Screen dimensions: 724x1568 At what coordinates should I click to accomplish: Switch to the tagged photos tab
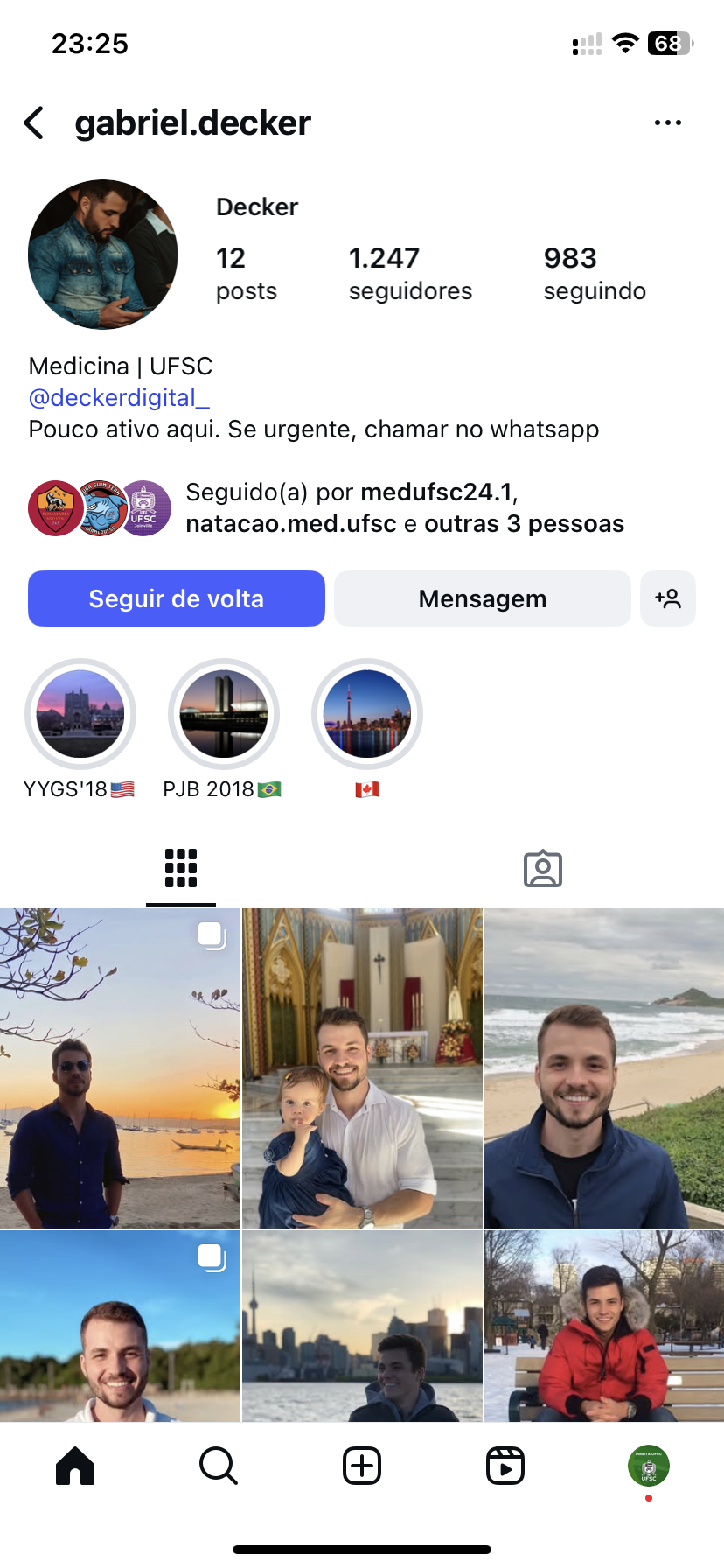(542, 868)
